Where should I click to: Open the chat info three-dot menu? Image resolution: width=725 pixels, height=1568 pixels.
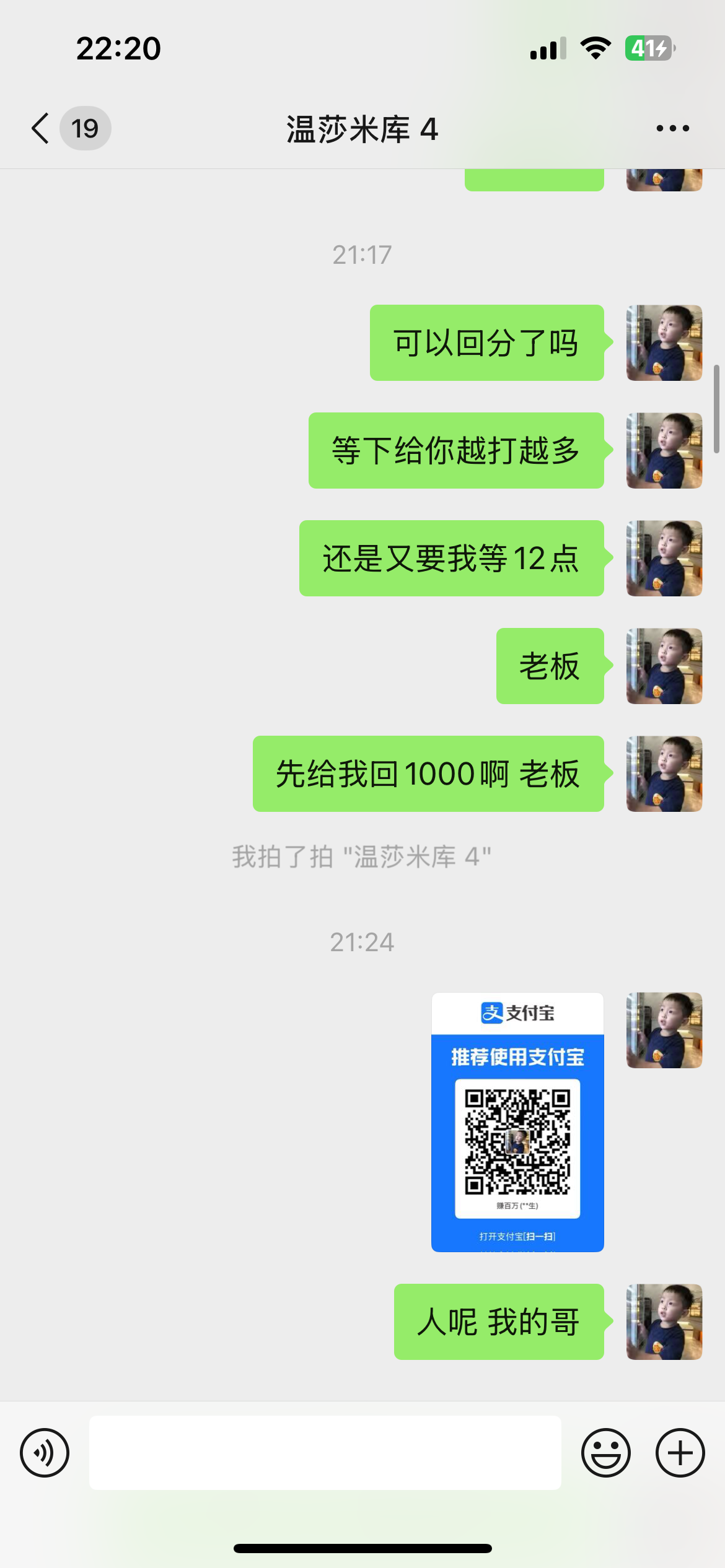coord(672,128)
